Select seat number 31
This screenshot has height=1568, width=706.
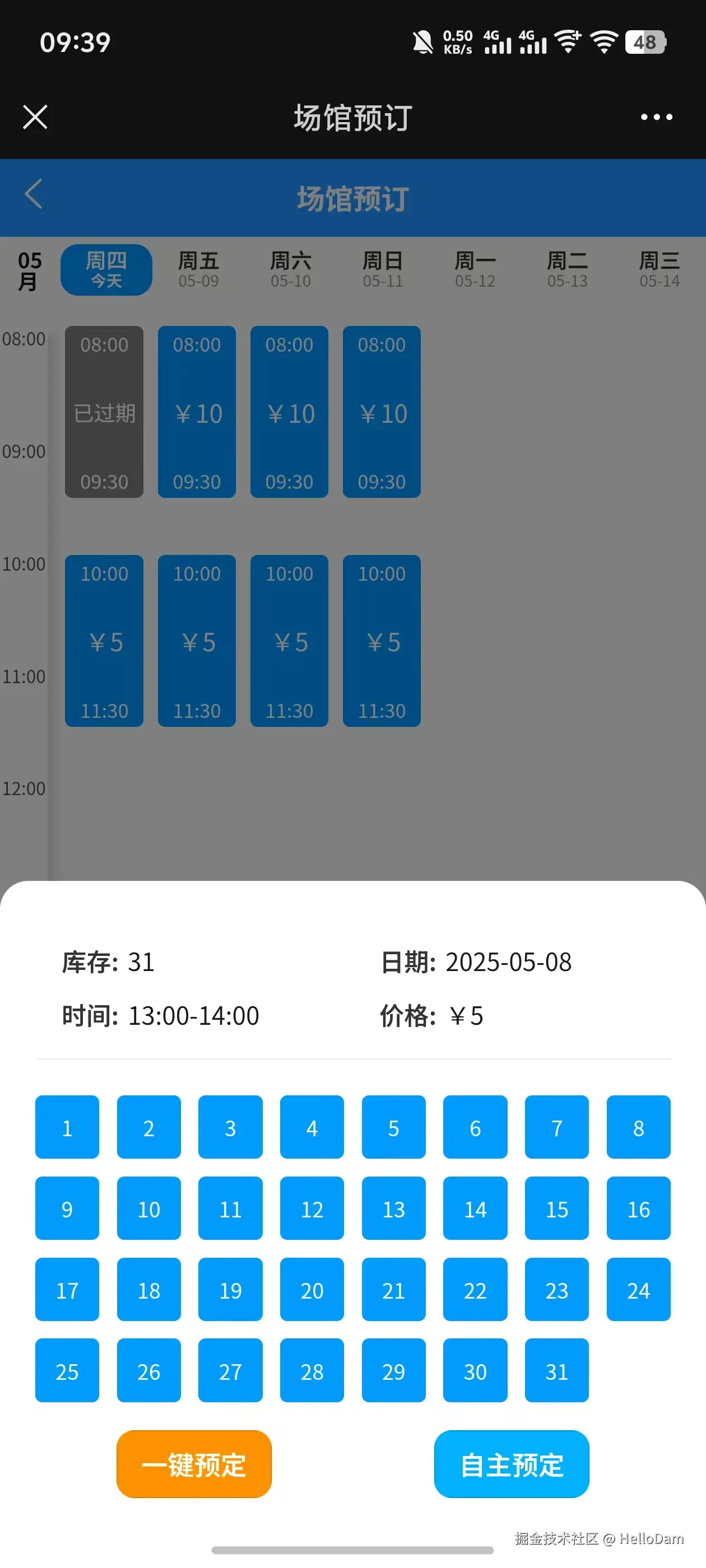coord(557,1371)
